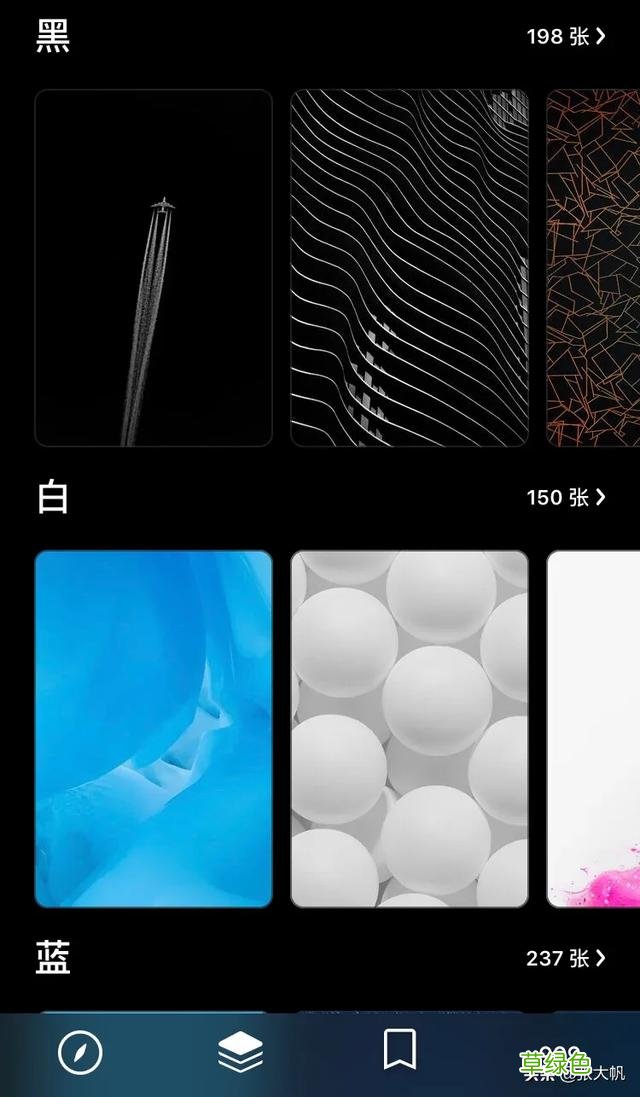This screenshot has height=1097, width=640.
Task: Open the wavy white lines building wallpaper
Action: coord(409,268)
